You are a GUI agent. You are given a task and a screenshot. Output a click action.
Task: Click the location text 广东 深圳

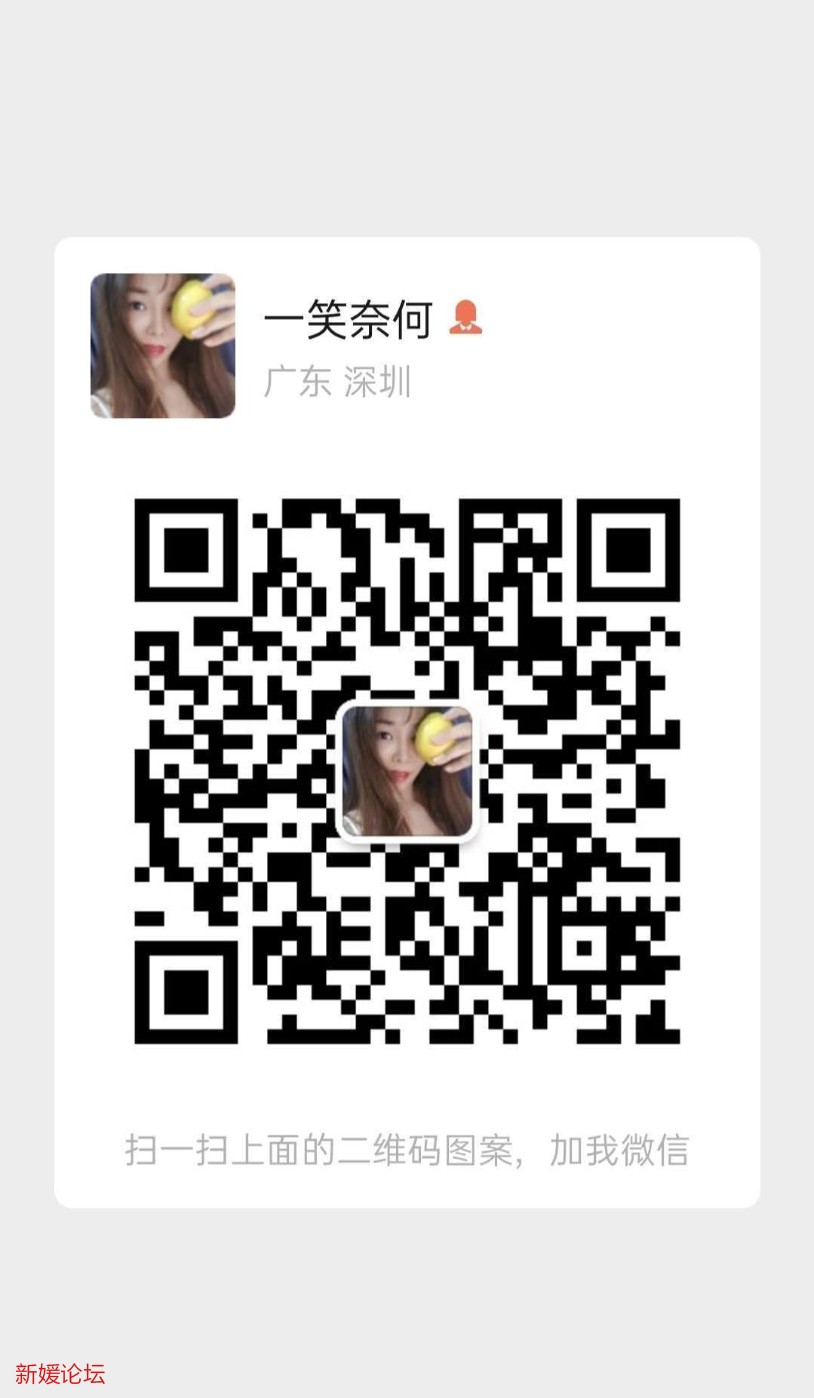(x=340, y=383)
